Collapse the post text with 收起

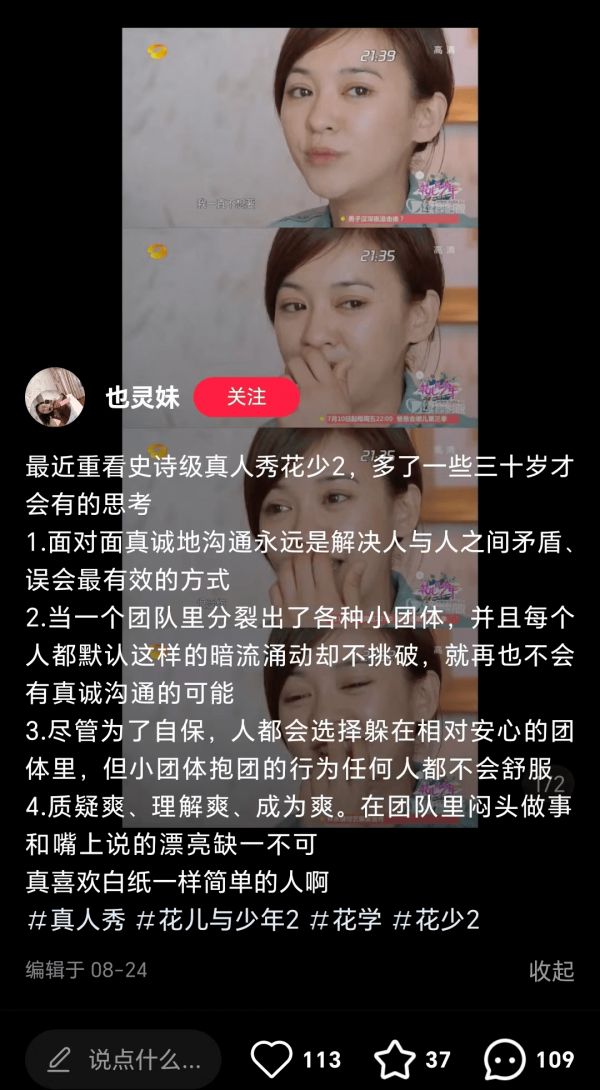pyautogui.click(x=551, y=970)
